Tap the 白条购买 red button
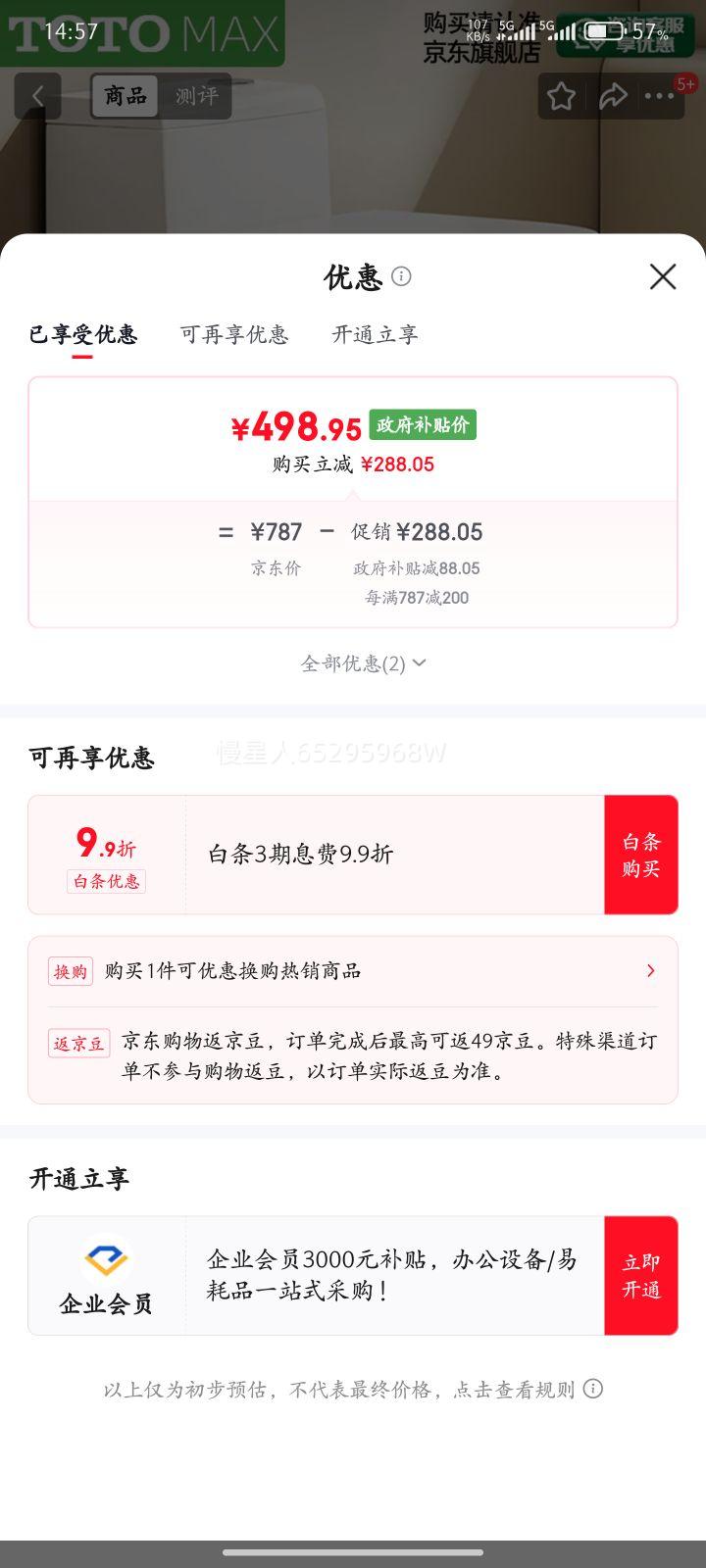 point(640,854)
